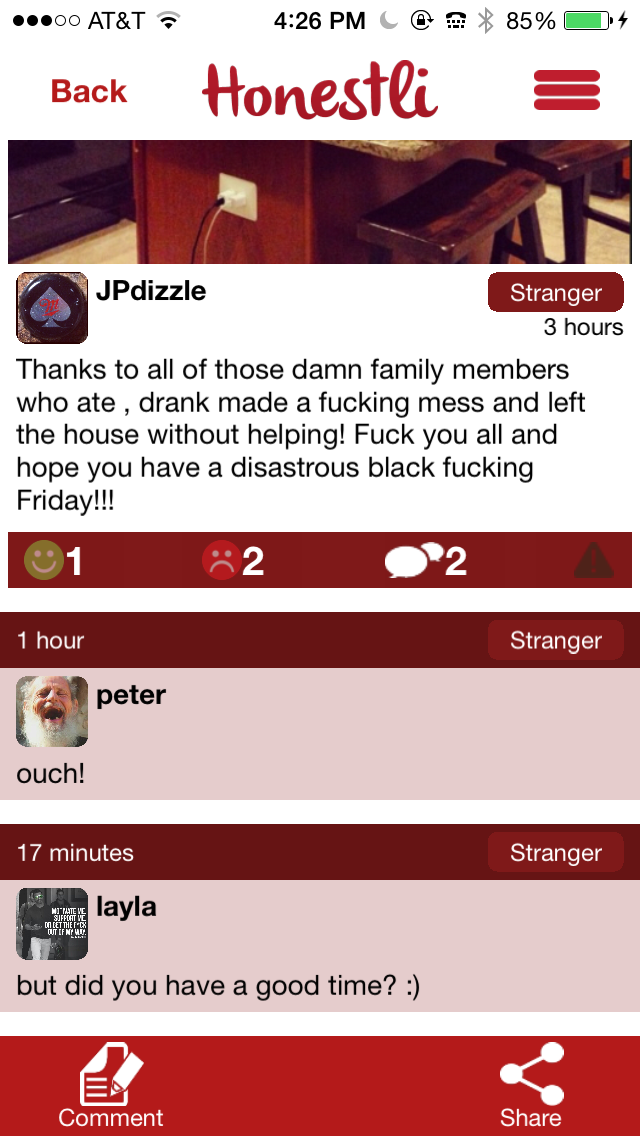Tap the Stranger button on JPdizzle's post
The height and width of the screenshot is (1136, 640).
click(x=555, y=293)
